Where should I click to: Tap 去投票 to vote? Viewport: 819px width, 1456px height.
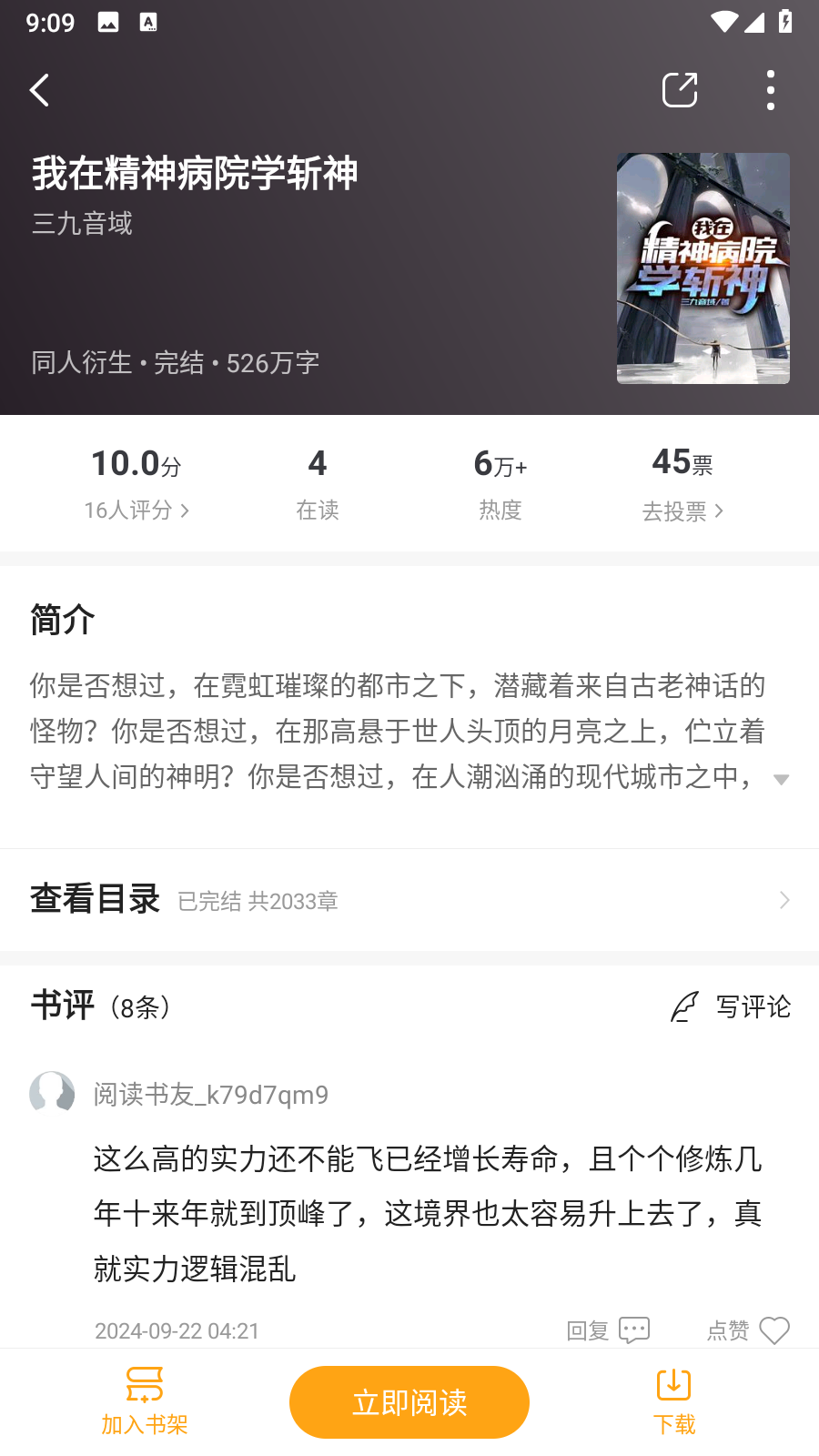tap(682, 511)
